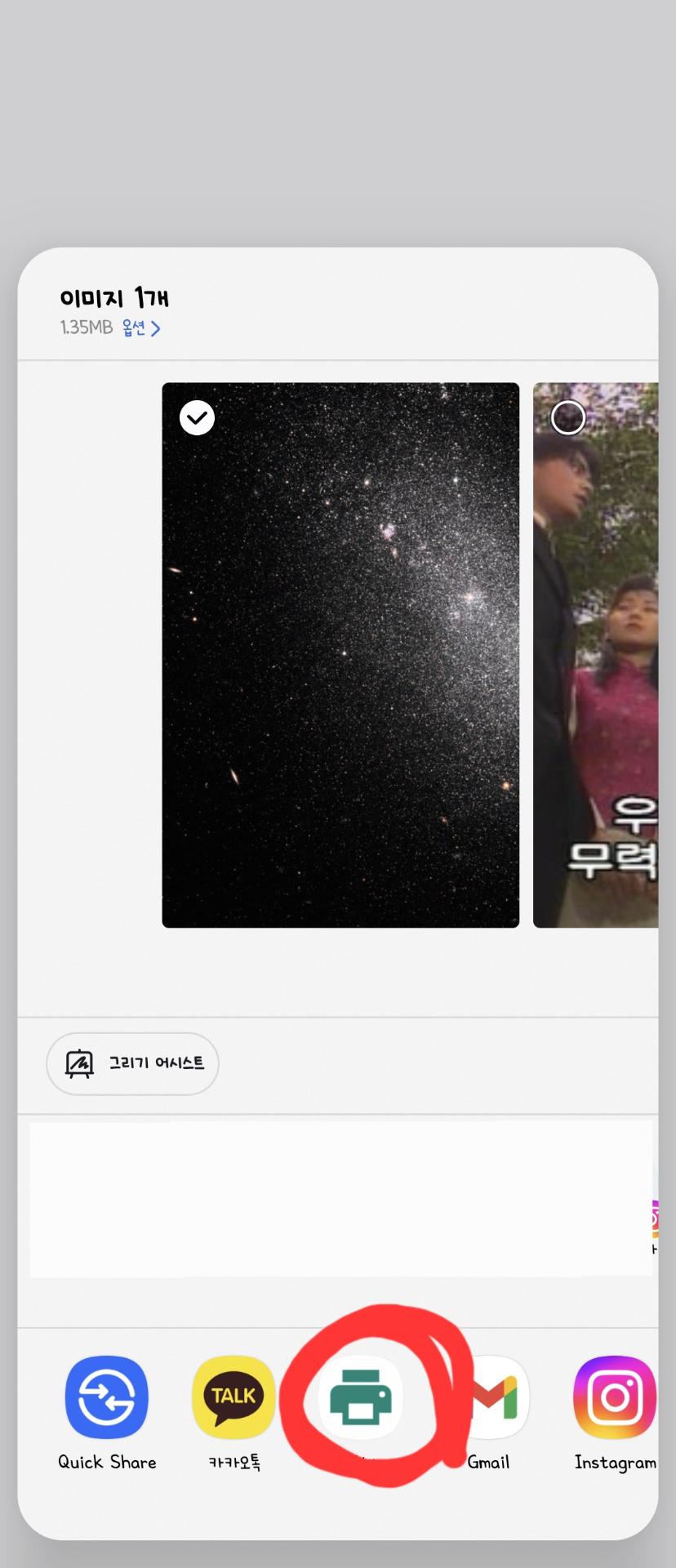The image size is (676, 1568).
Task: Choose the green printer icon to print
Action: [x=360, y=1398]
